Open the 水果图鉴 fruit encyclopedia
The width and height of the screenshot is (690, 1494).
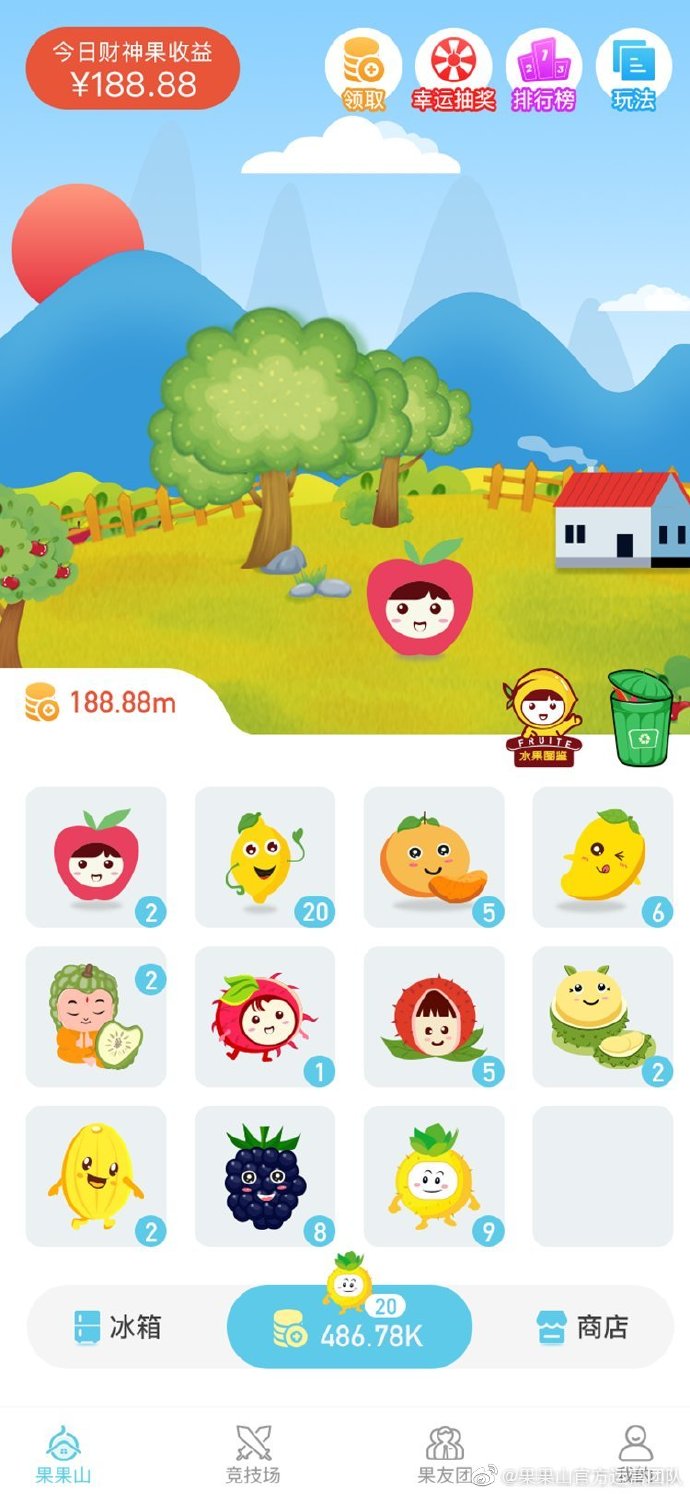(542, 718)
